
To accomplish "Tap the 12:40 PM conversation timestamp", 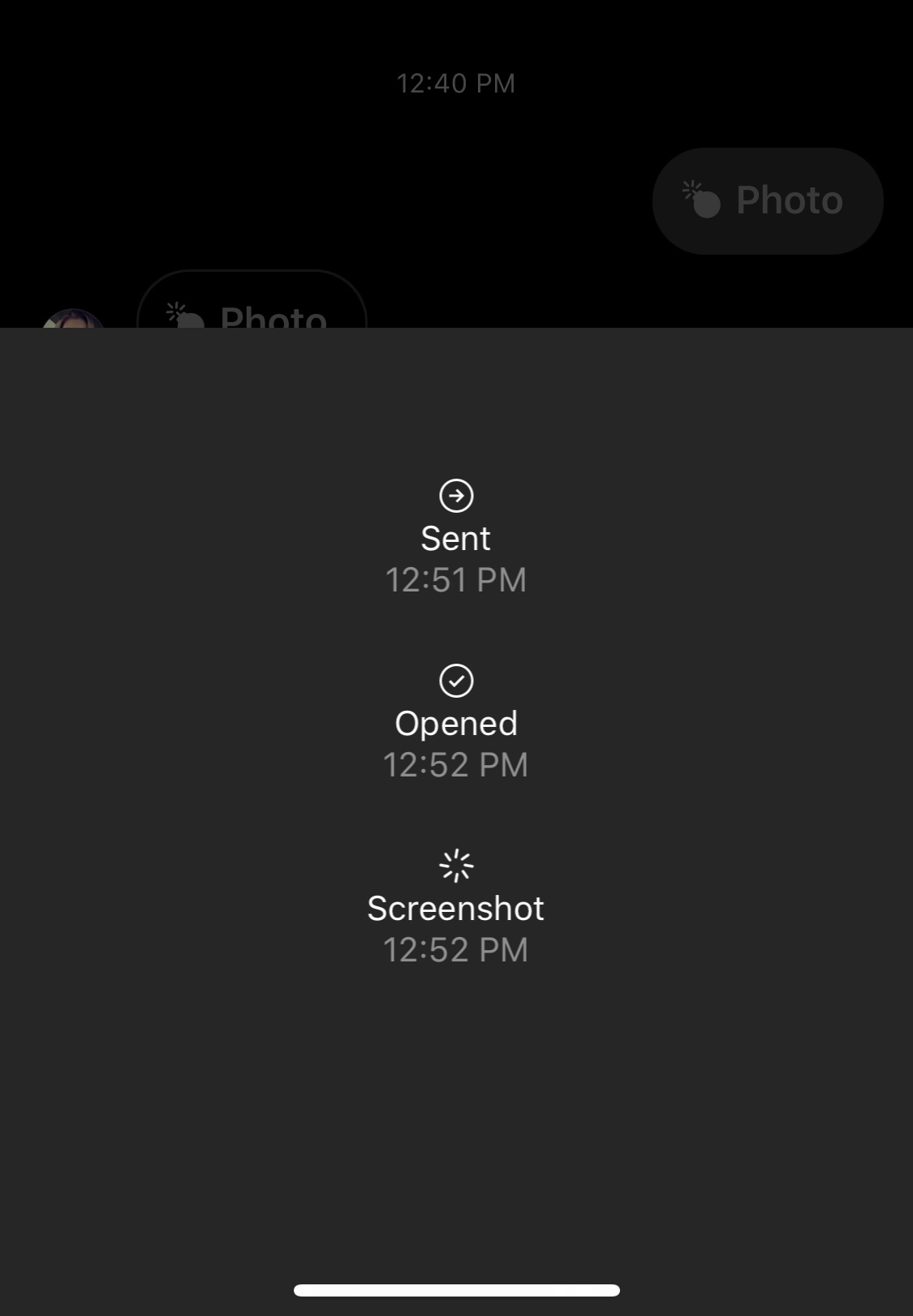I will click(x=456, y=82).
